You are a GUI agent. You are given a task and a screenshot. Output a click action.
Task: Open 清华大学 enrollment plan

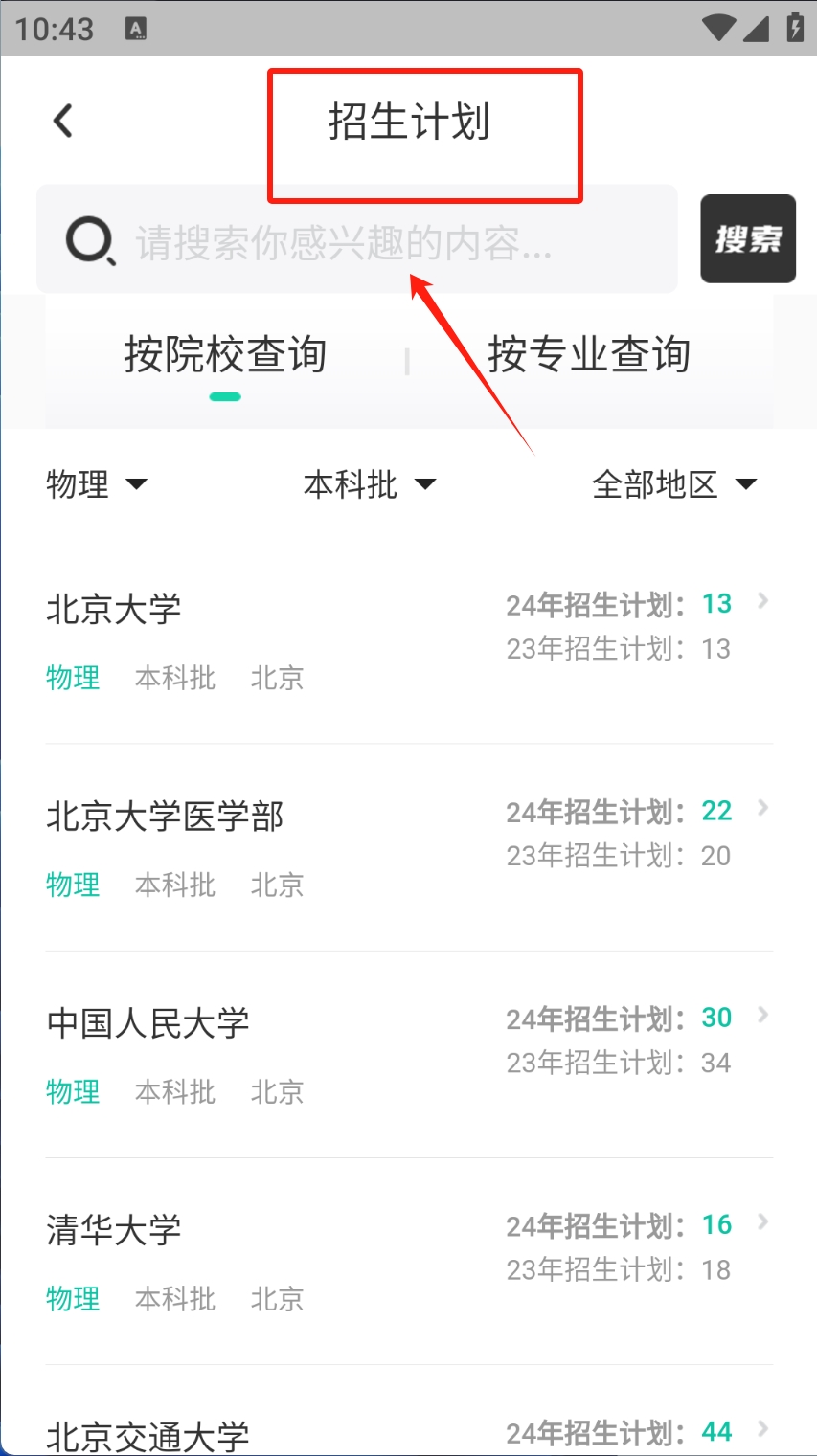point(409,1261)
